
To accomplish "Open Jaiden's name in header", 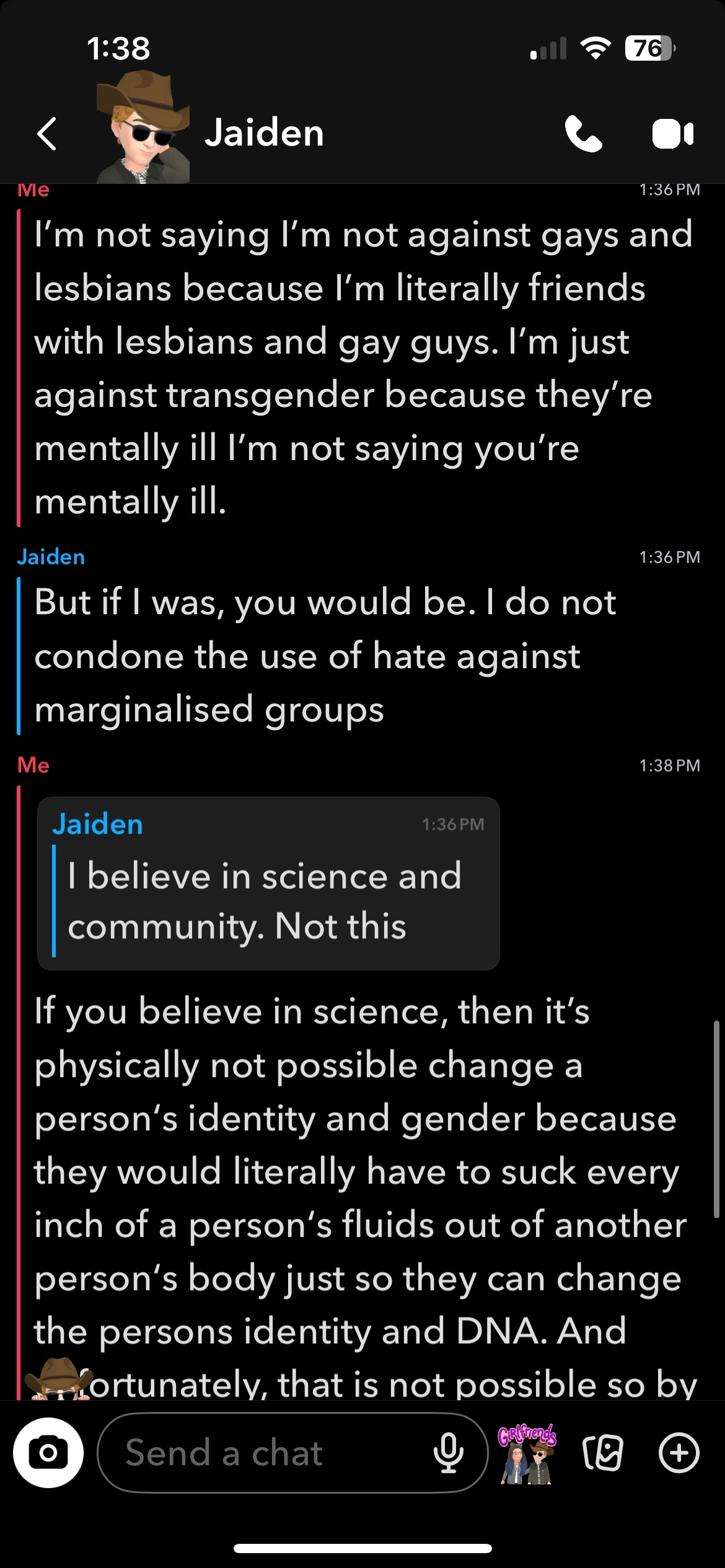I will point(265,133).
